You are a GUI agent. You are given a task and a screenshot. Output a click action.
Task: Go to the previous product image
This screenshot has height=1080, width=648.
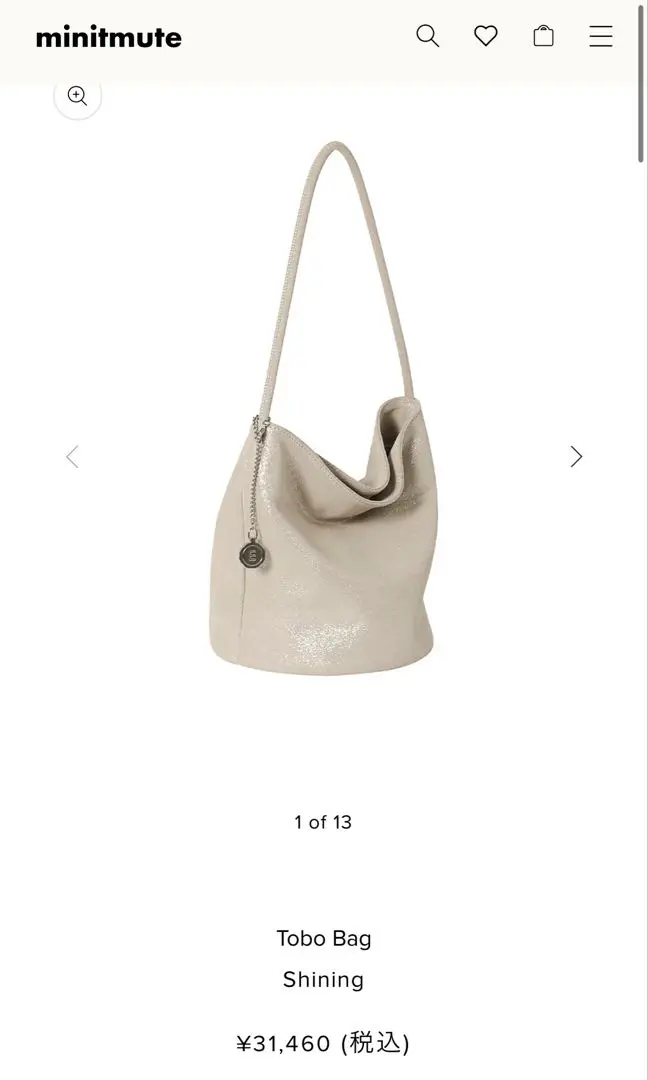point(72,457)
